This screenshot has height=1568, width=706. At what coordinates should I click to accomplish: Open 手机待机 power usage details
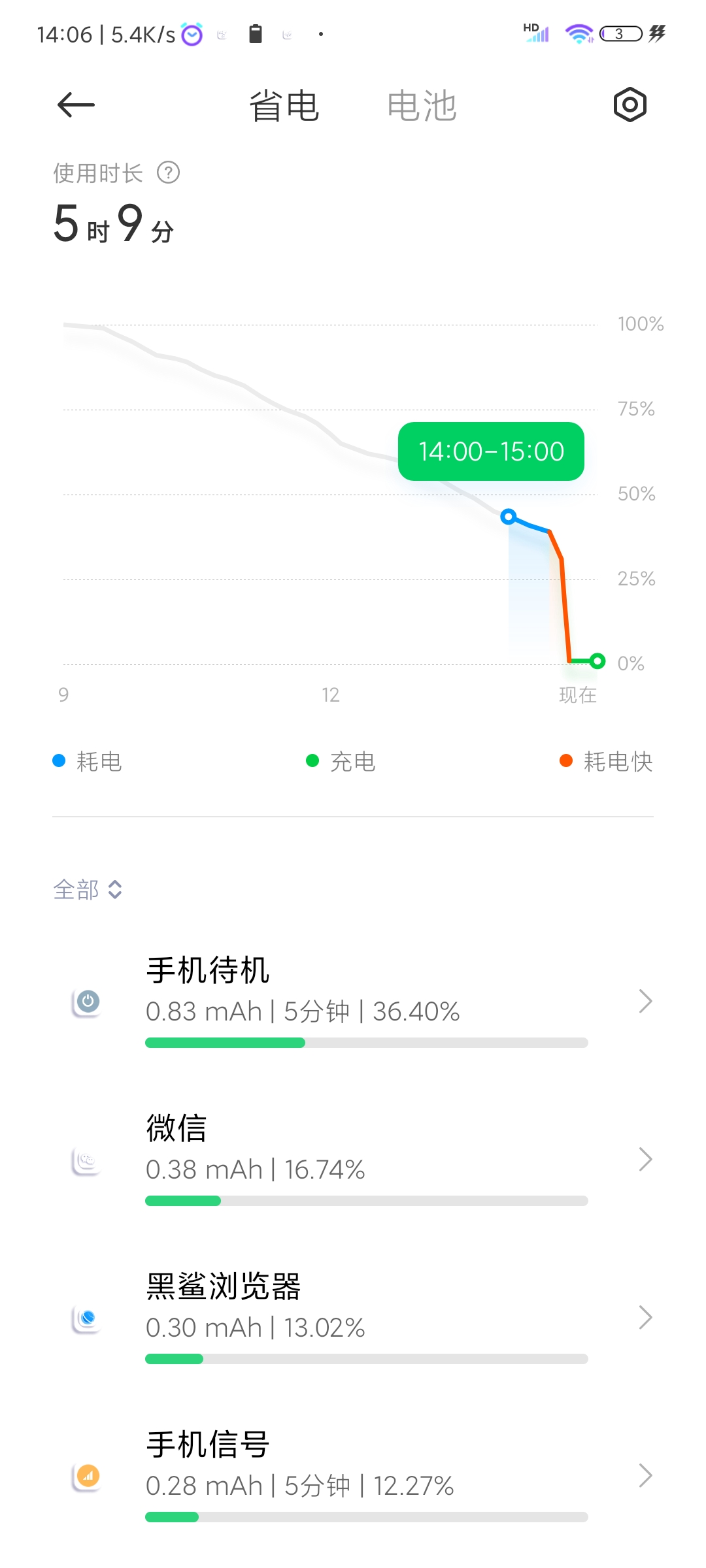[353, 1001]
